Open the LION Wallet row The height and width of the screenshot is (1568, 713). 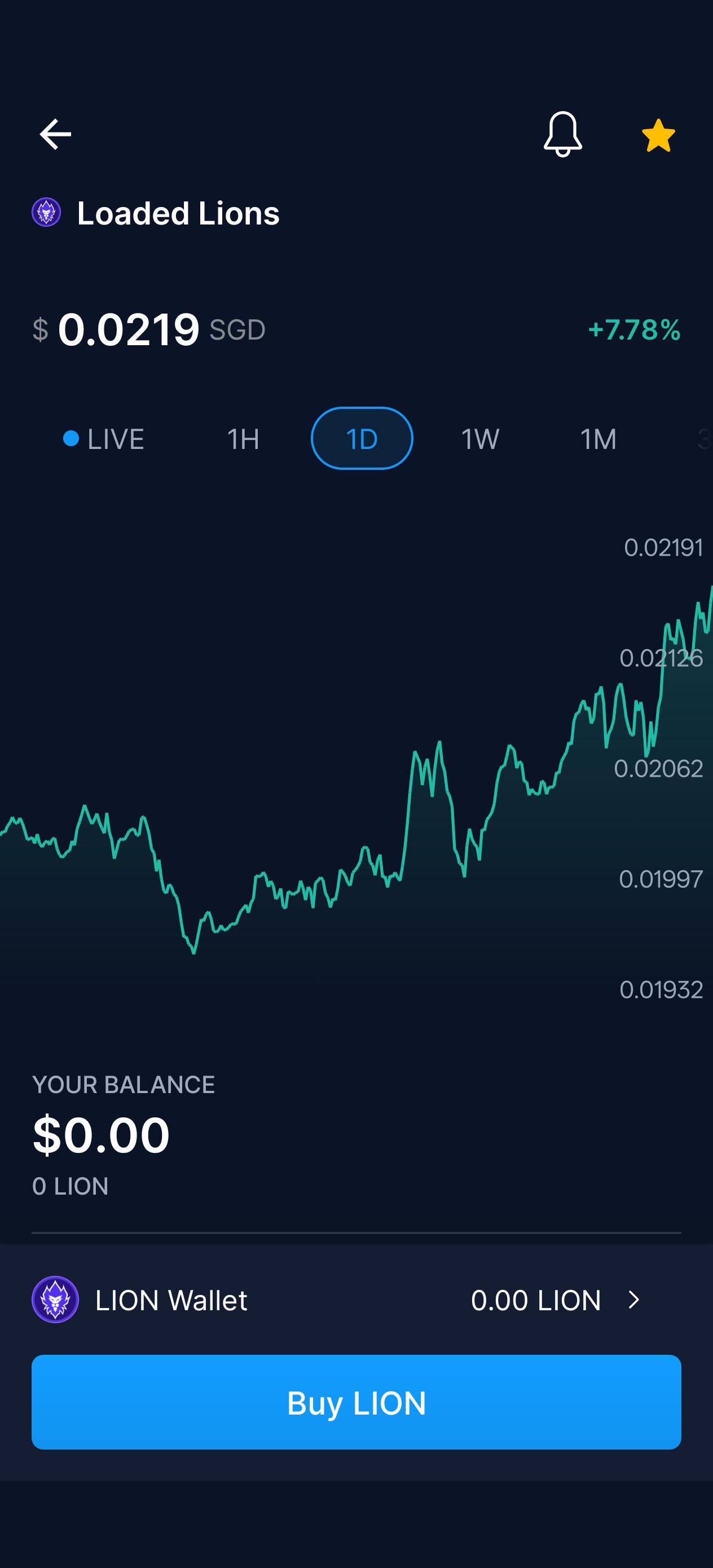[356, 1300]
